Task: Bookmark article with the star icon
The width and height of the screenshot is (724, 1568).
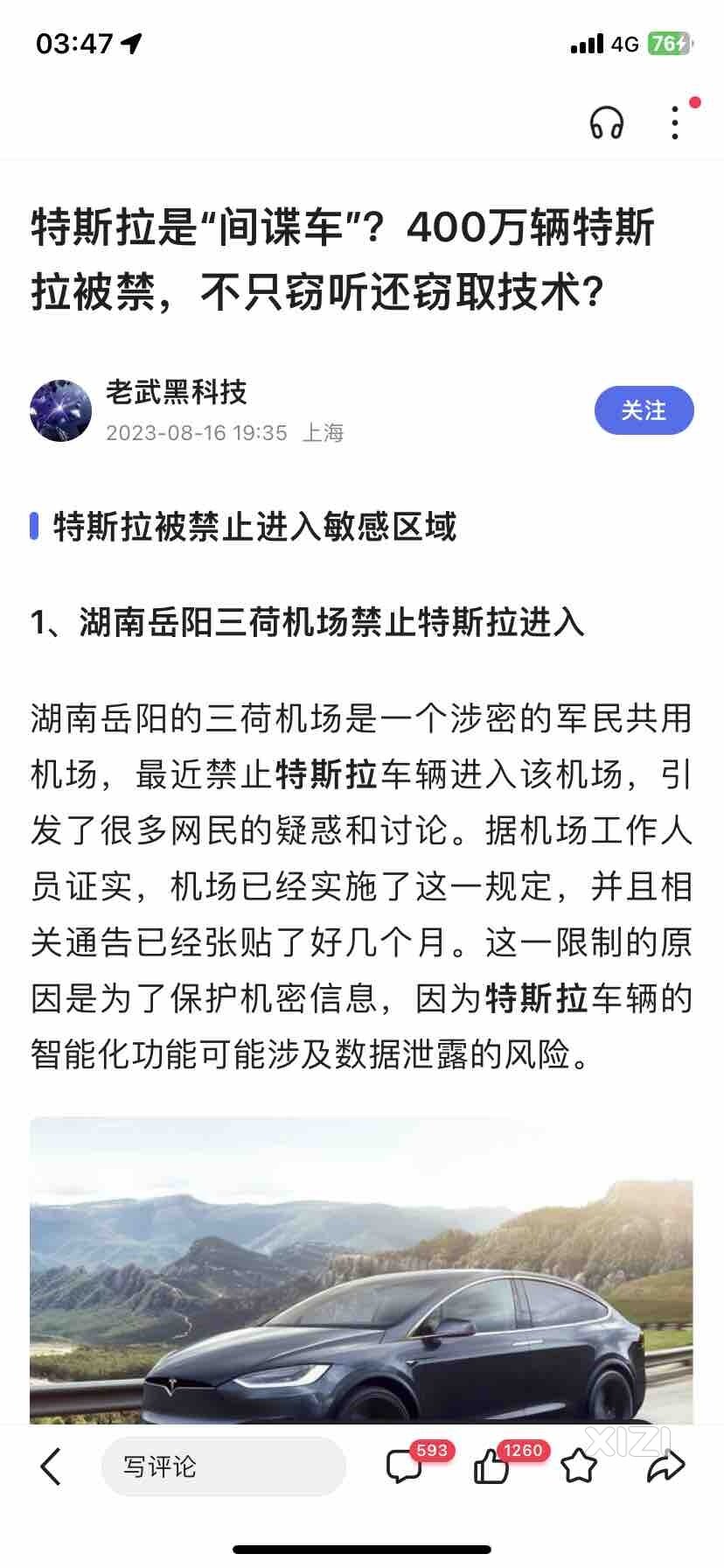Action: coord(579,1466)
